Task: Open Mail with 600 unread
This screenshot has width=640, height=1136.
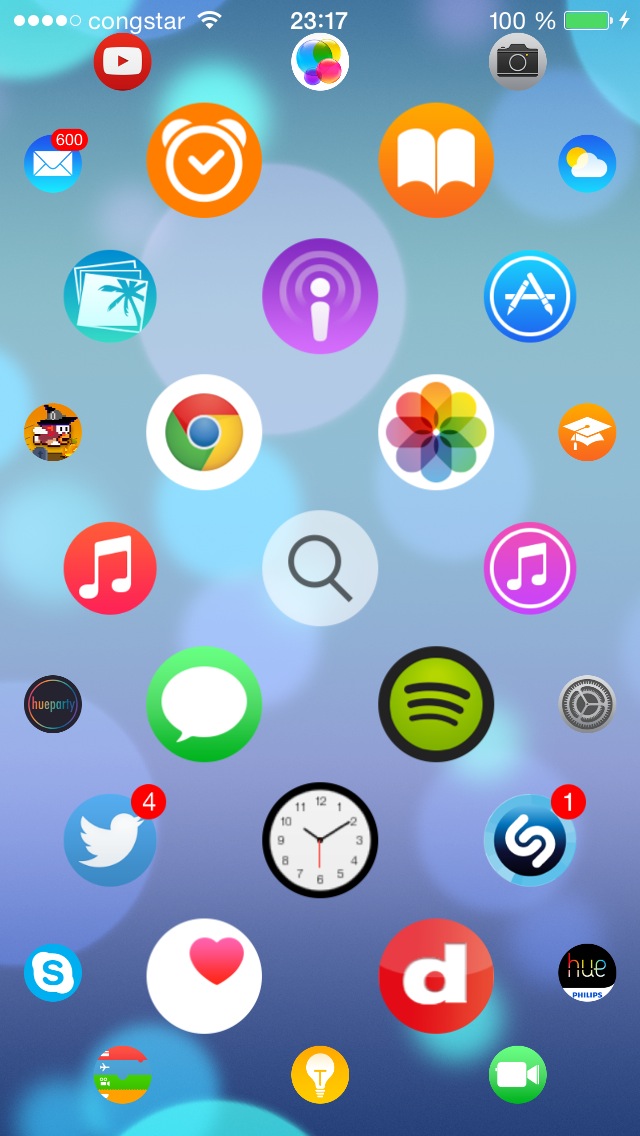Action: pyautogui.click(x=52, y=164)
